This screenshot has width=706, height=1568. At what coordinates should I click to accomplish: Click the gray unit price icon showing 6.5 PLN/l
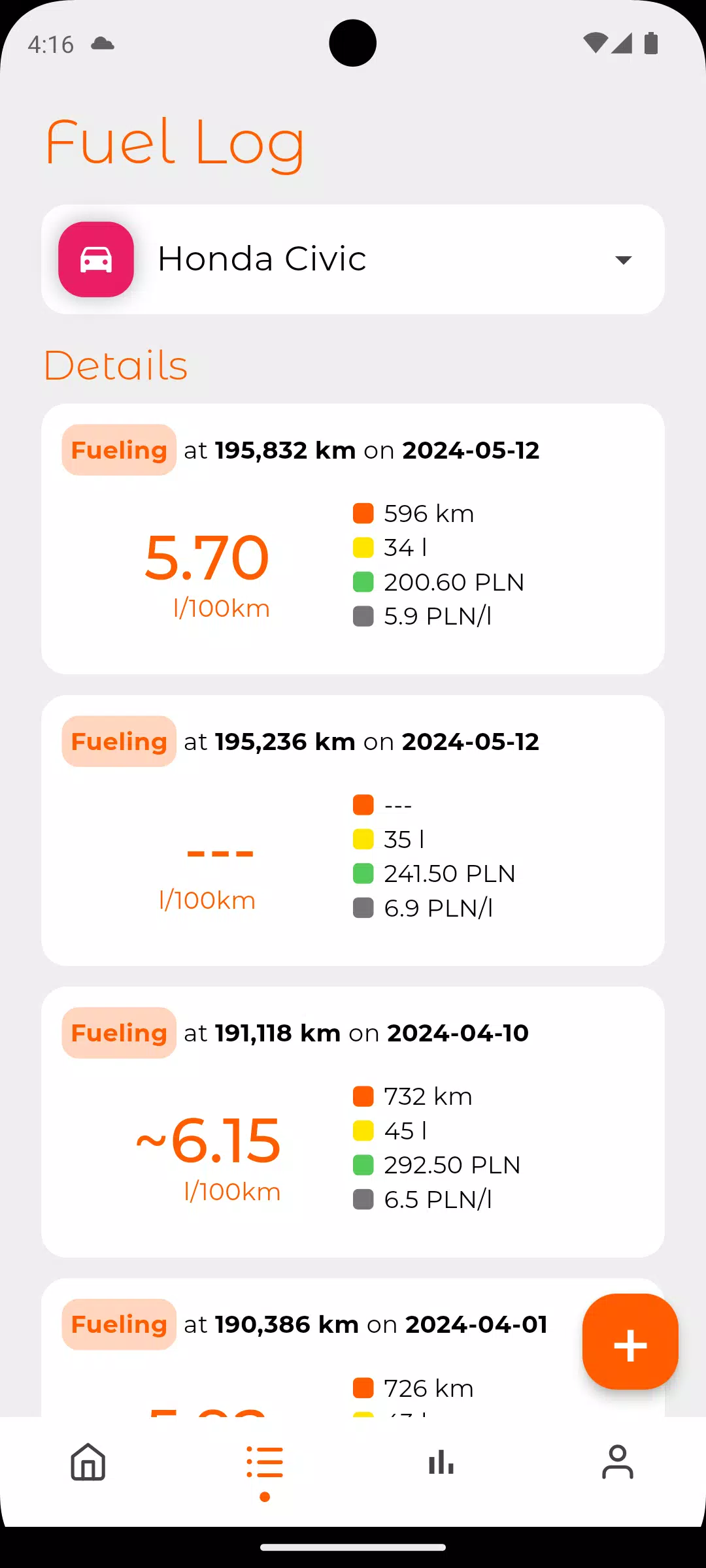(362, 1199)
